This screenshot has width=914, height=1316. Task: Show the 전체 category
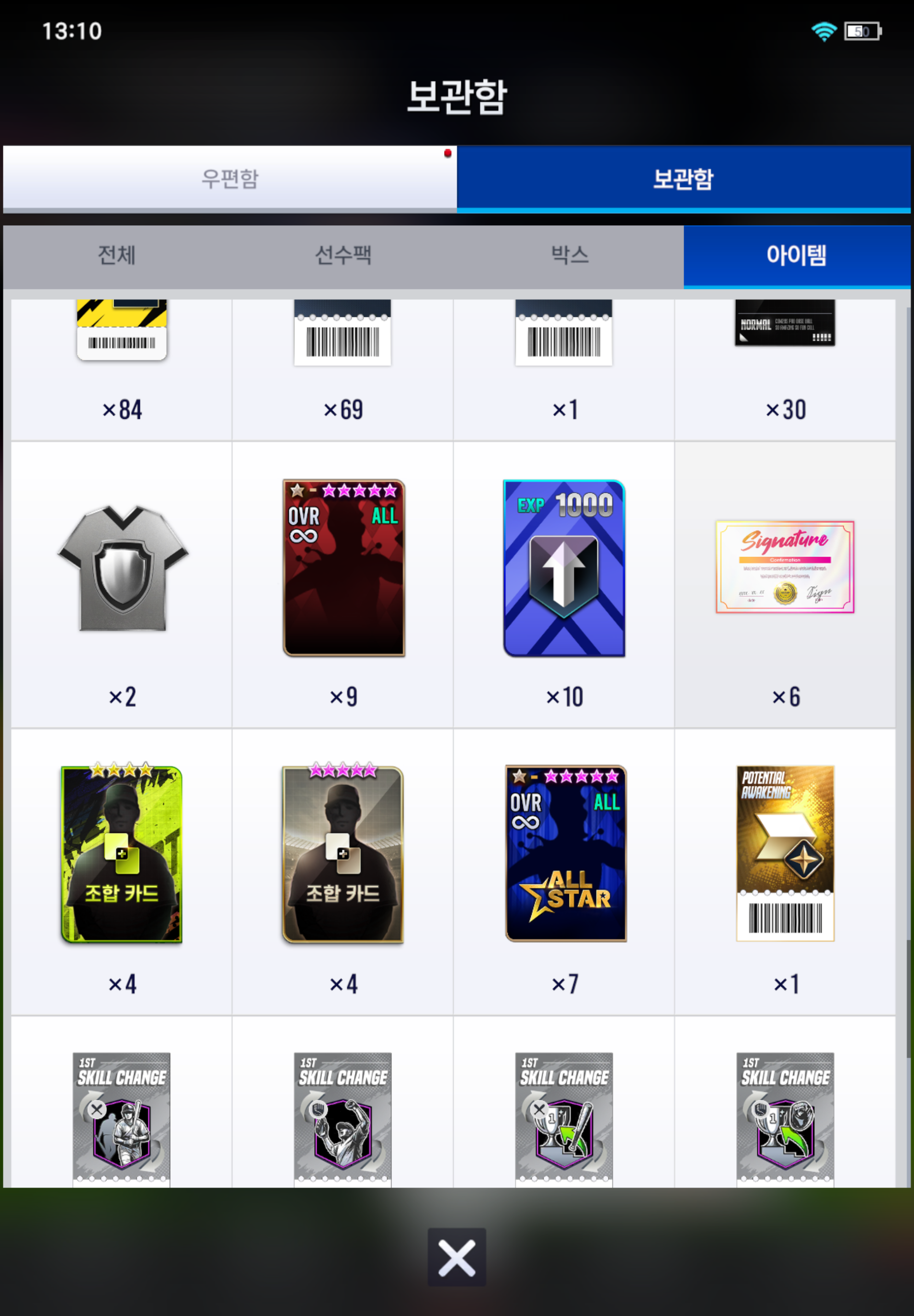point(116,255)
